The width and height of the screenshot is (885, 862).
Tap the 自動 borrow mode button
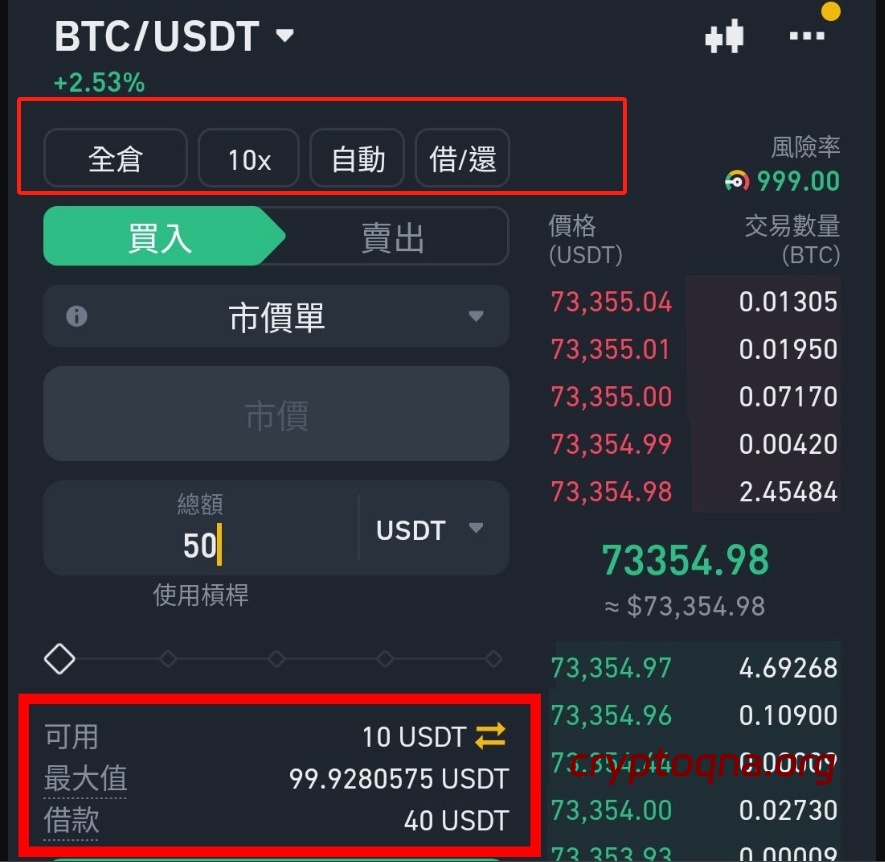tap(357, 159)
